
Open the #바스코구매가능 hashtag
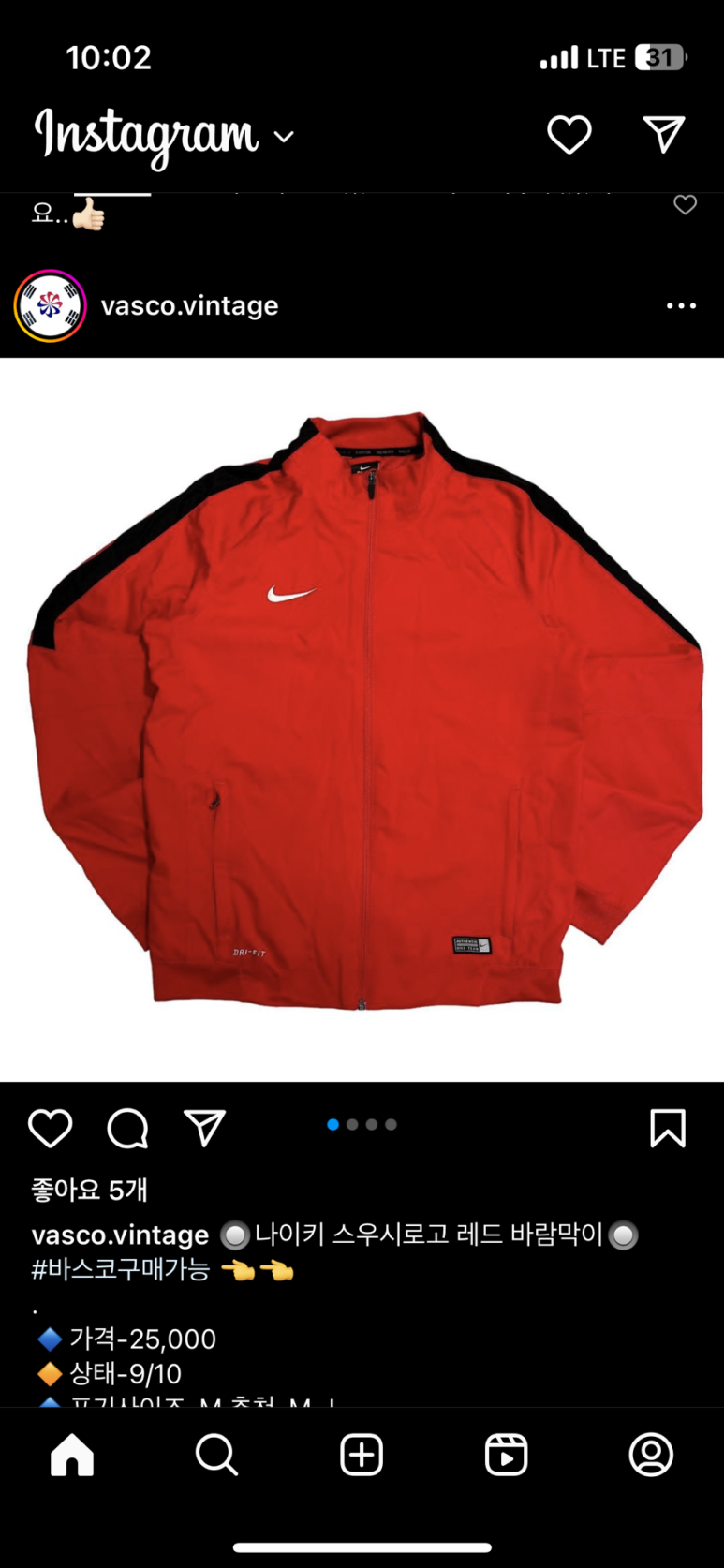(120, 1270)
